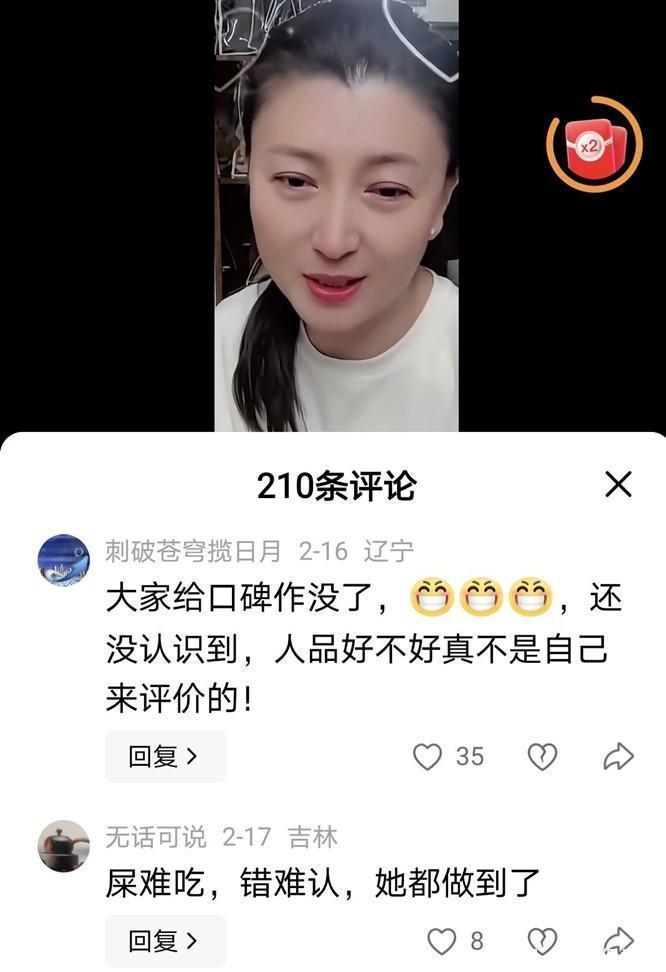Reply to 无话可说's comment
666x972 pixels.
[x=165, y=940]
